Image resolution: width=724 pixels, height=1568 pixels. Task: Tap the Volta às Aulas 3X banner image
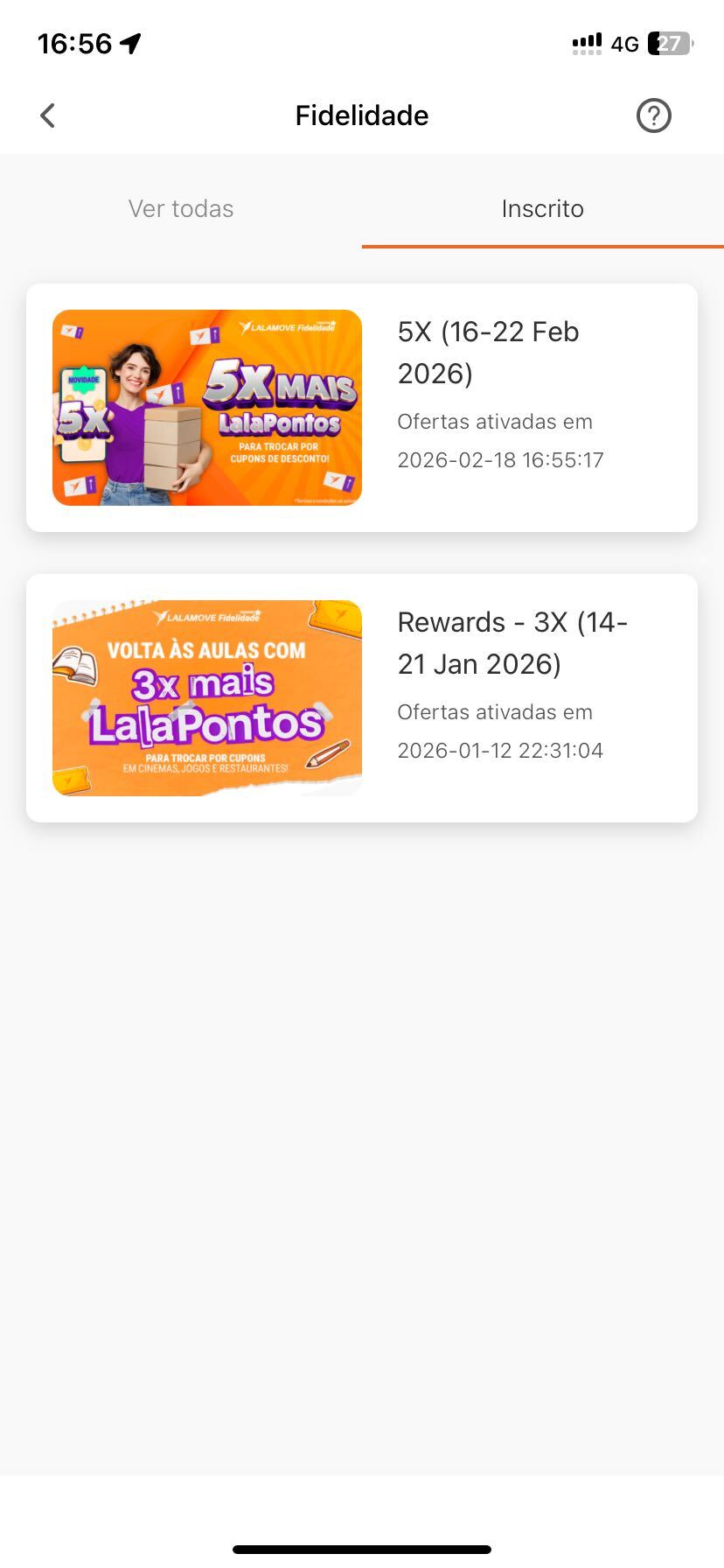[x=206, y=697]
